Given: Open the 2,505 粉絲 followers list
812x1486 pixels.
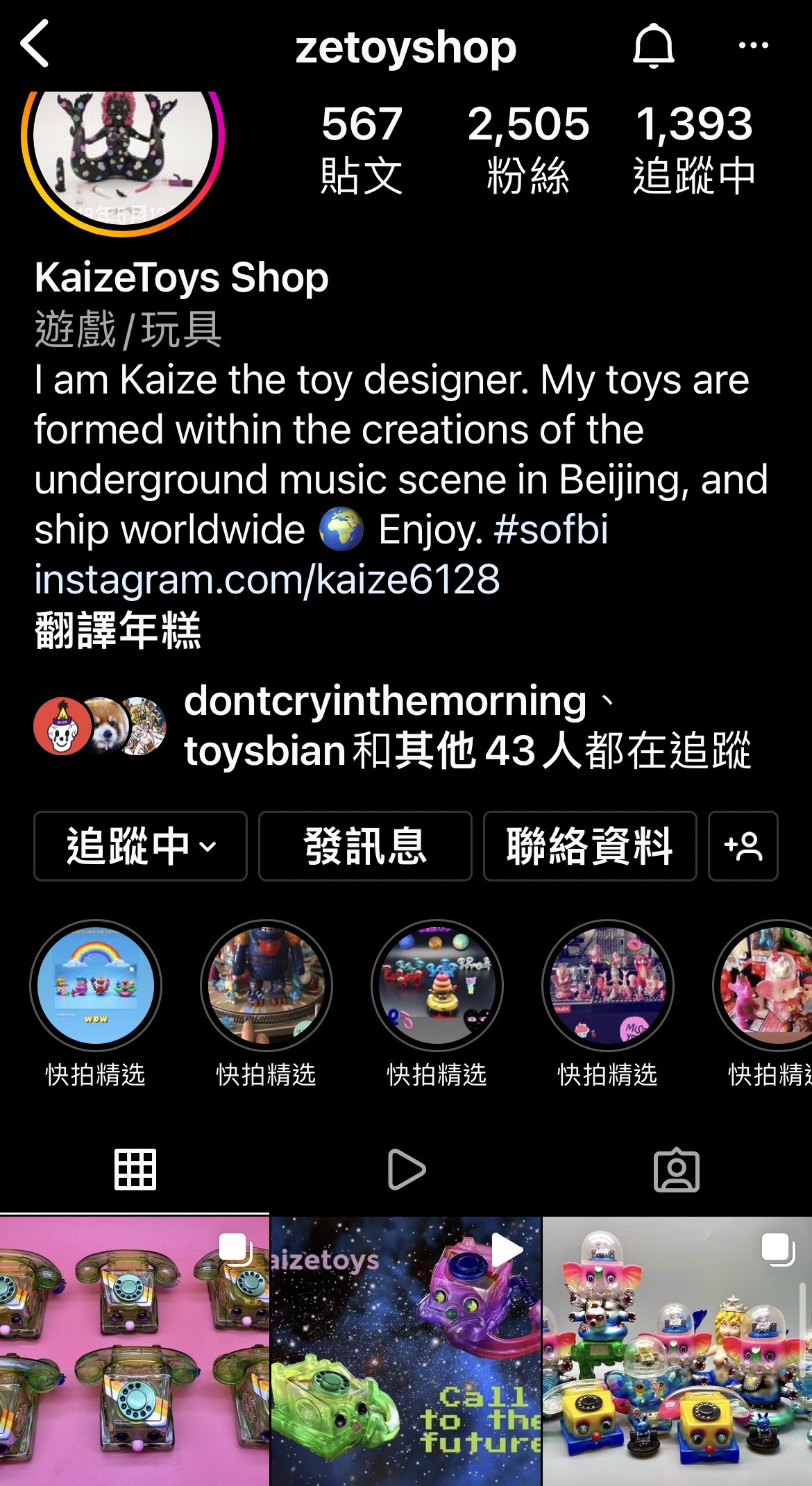Looking at the screenshot, I should [528, 149].
